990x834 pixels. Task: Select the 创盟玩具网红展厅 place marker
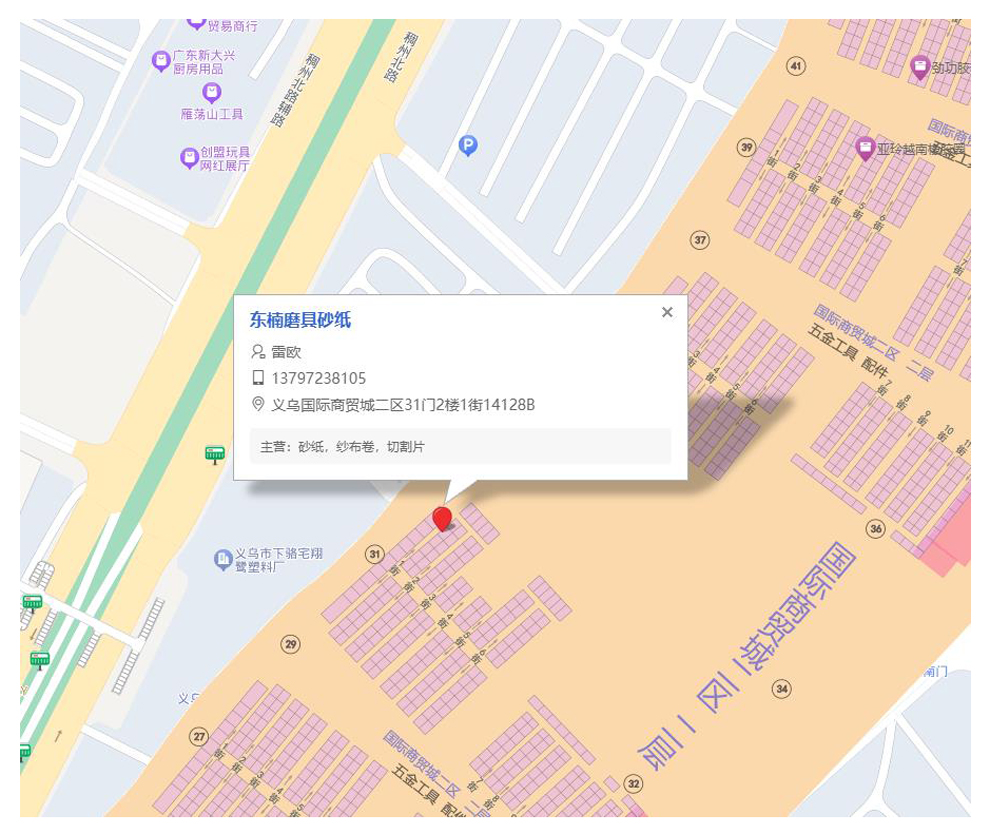pyautogui.click(x=189, y=158)
